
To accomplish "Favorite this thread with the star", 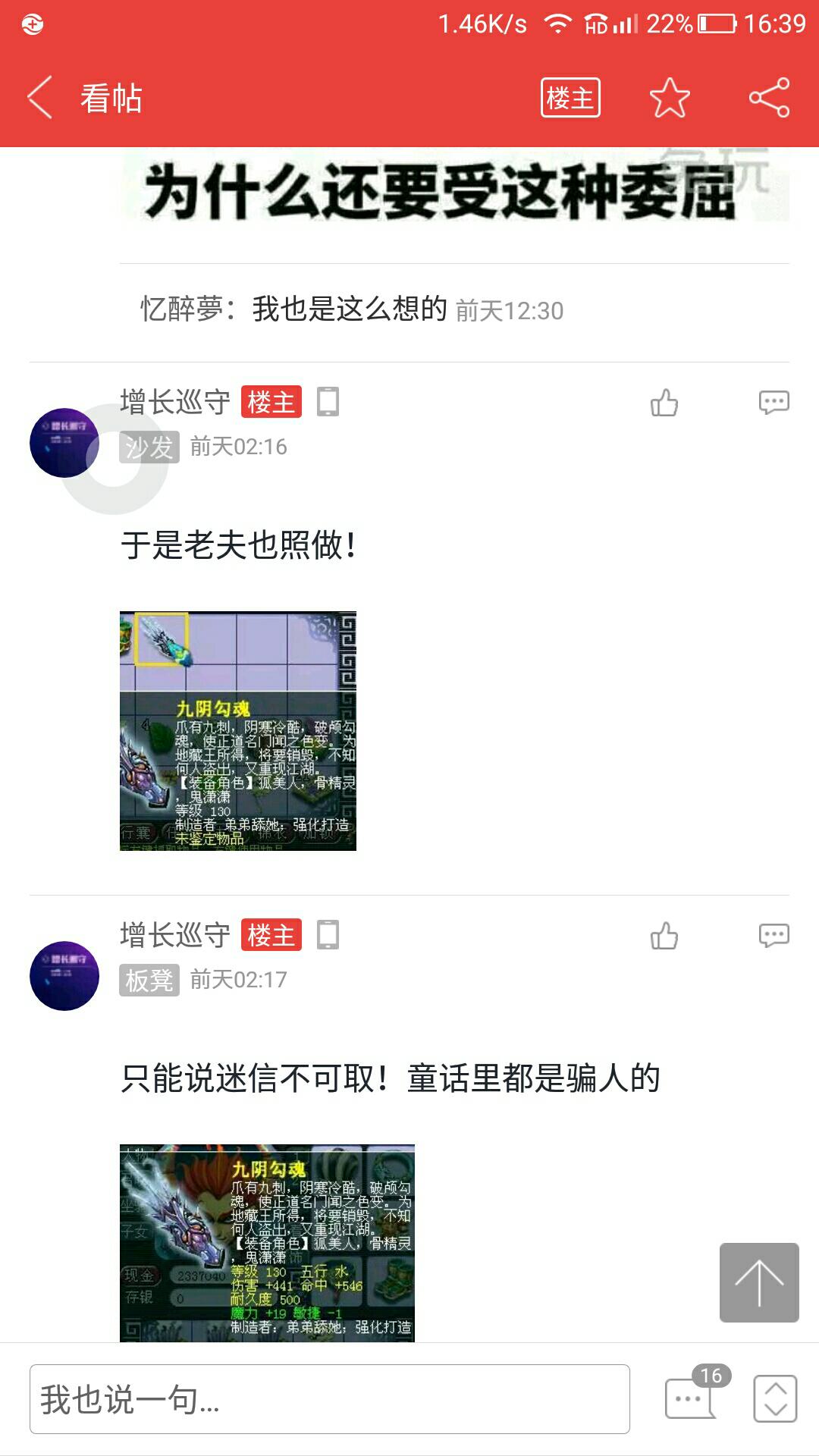I will pos(670,98).
